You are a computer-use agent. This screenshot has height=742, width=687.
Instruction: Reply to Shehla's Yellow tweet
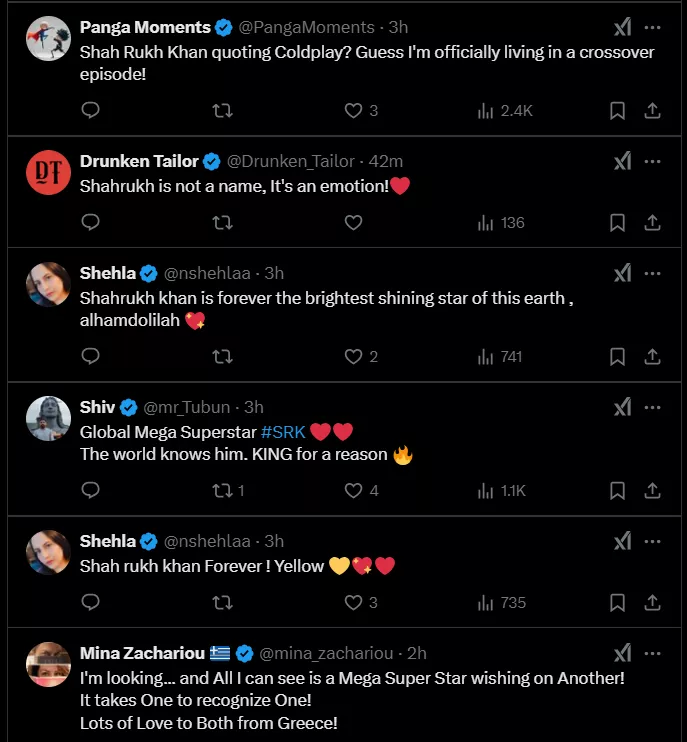(90, 602)
